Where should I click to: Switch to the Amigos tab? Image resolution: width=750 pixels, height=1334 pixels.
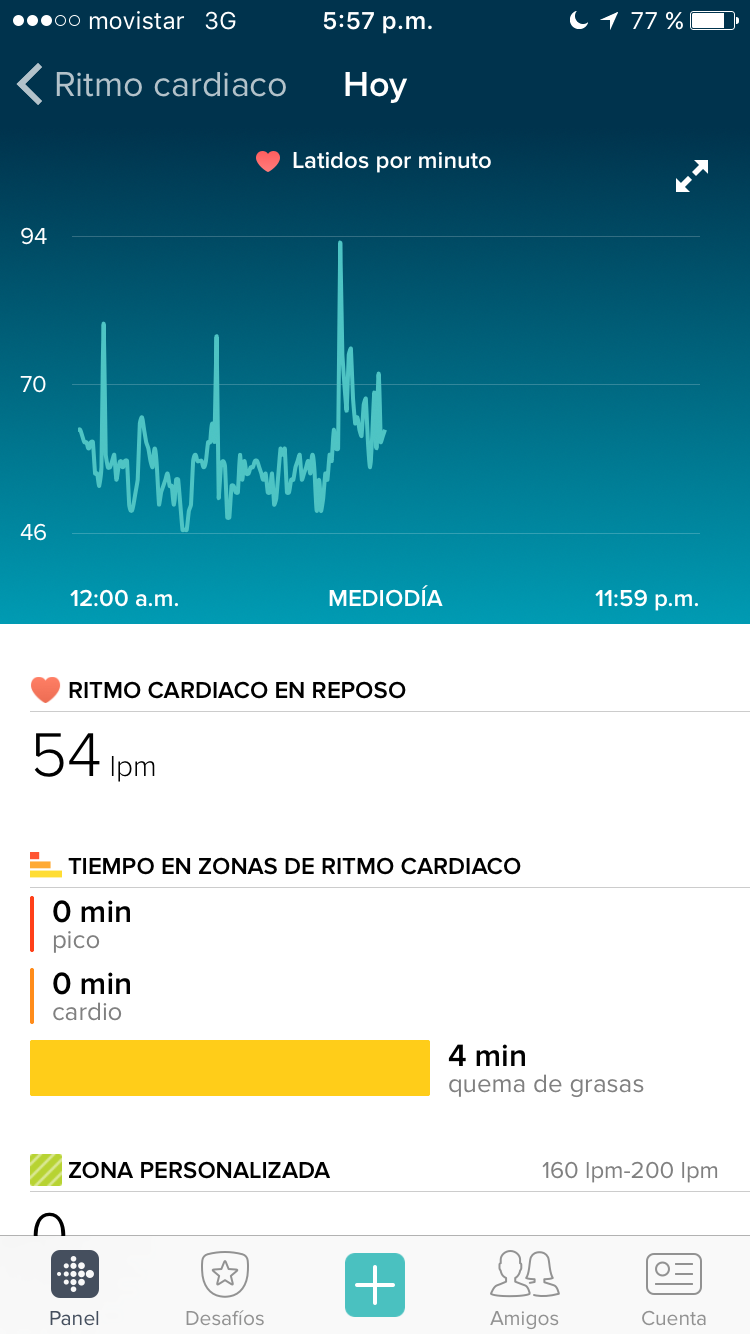pyautogui.click(x=524, y=1287)
